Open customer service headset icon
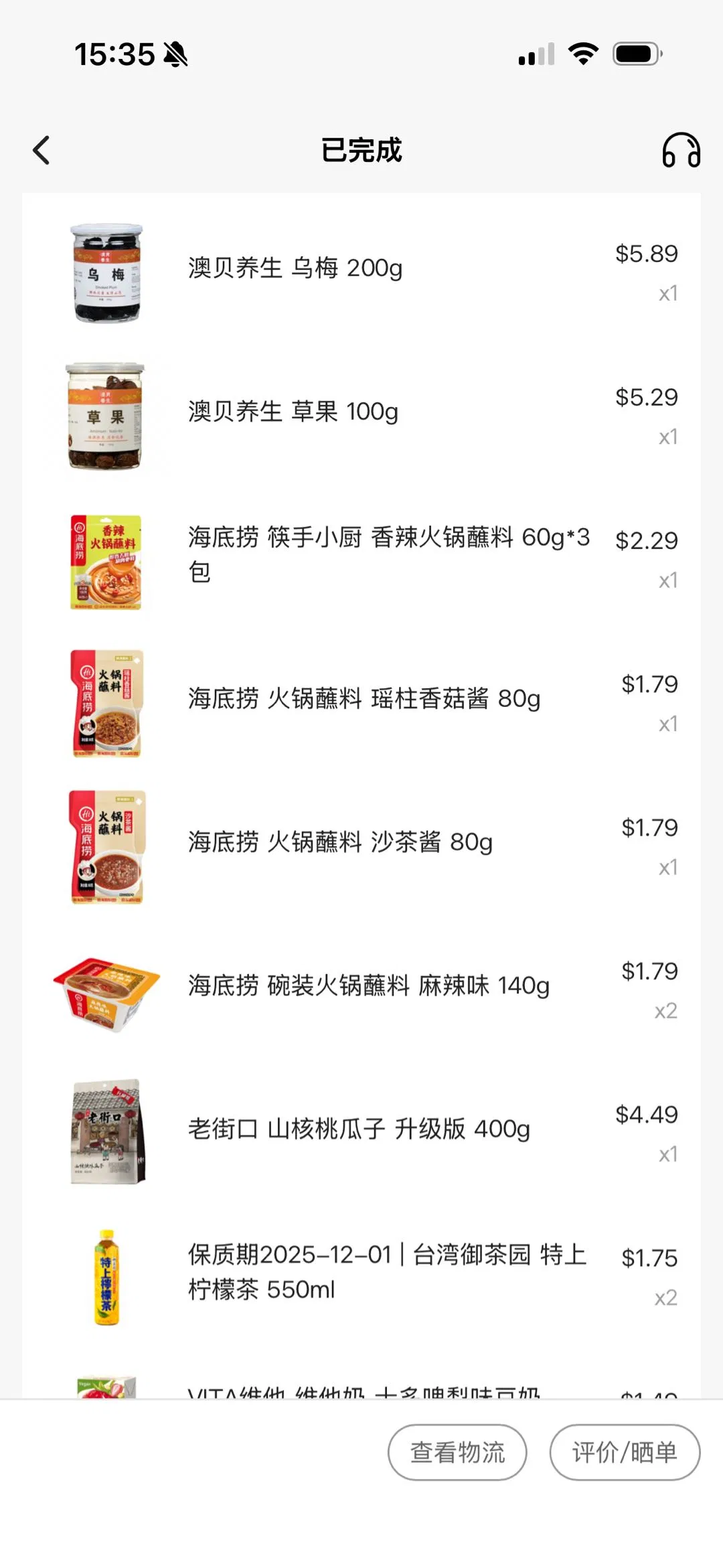Screen dimensions: 723x1568 681,150
